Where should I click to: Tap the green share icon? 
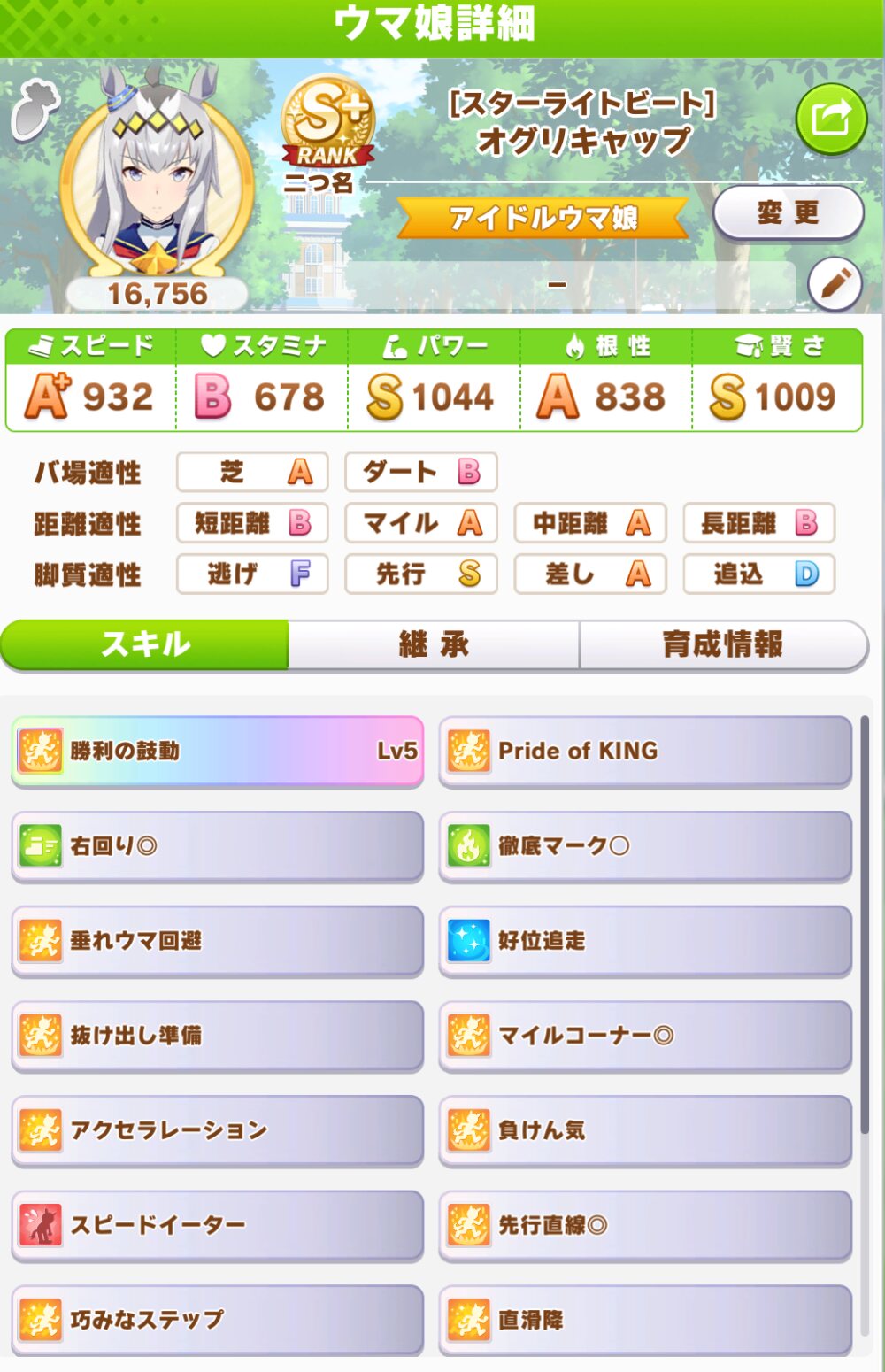point(830,118)
